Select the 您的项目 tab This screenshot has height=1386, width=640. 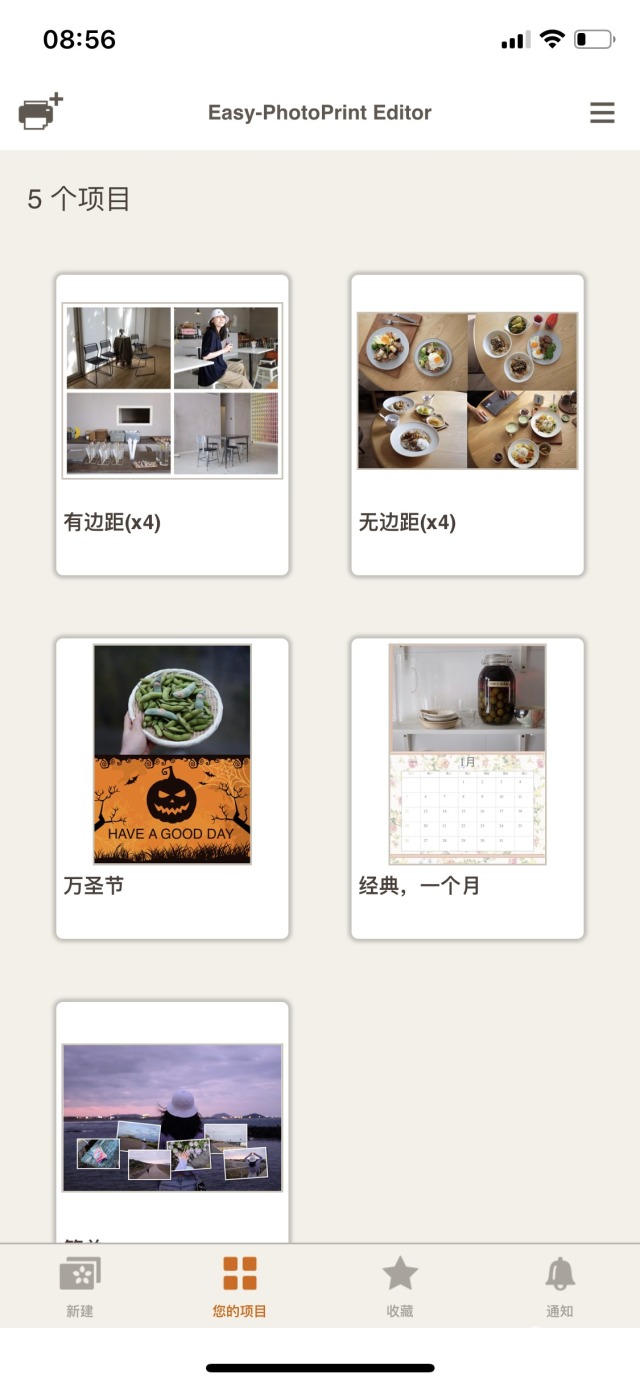click(240, 1287)
